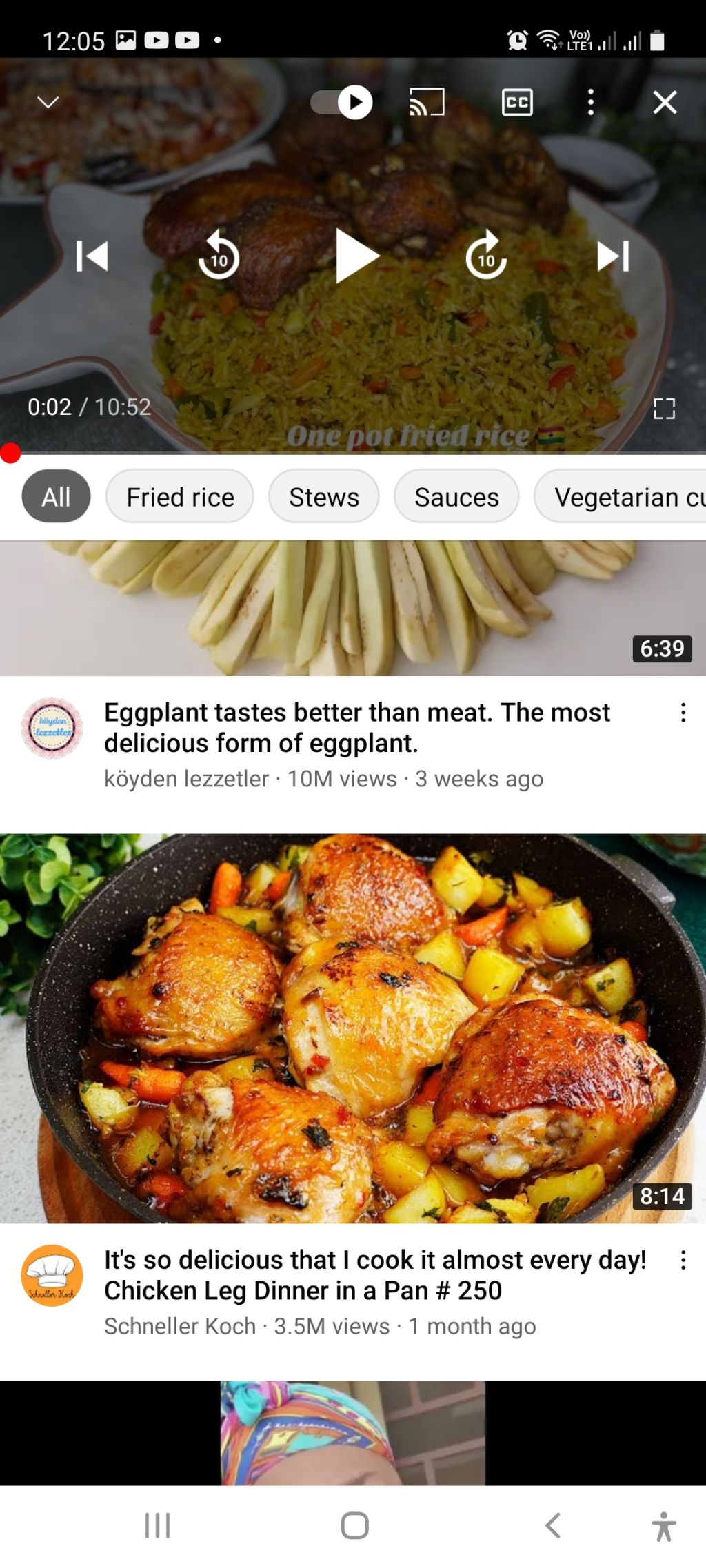
Task: Minimize the video player with down chevron
Action: (x=48, y=103)
